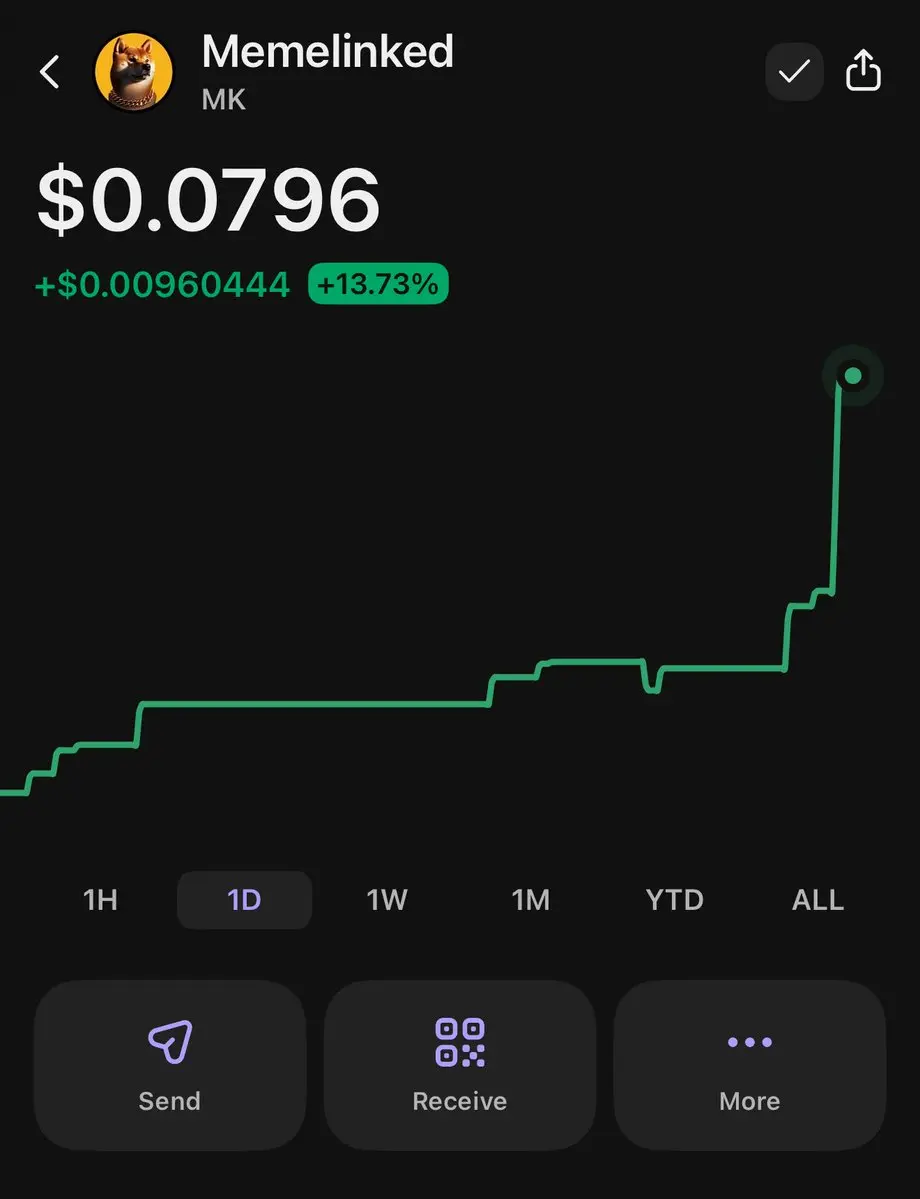This screenshot has width=920, height=1199.
Task: Open the More actions button
Action: pyautogui.click(x=750, y=1065)
